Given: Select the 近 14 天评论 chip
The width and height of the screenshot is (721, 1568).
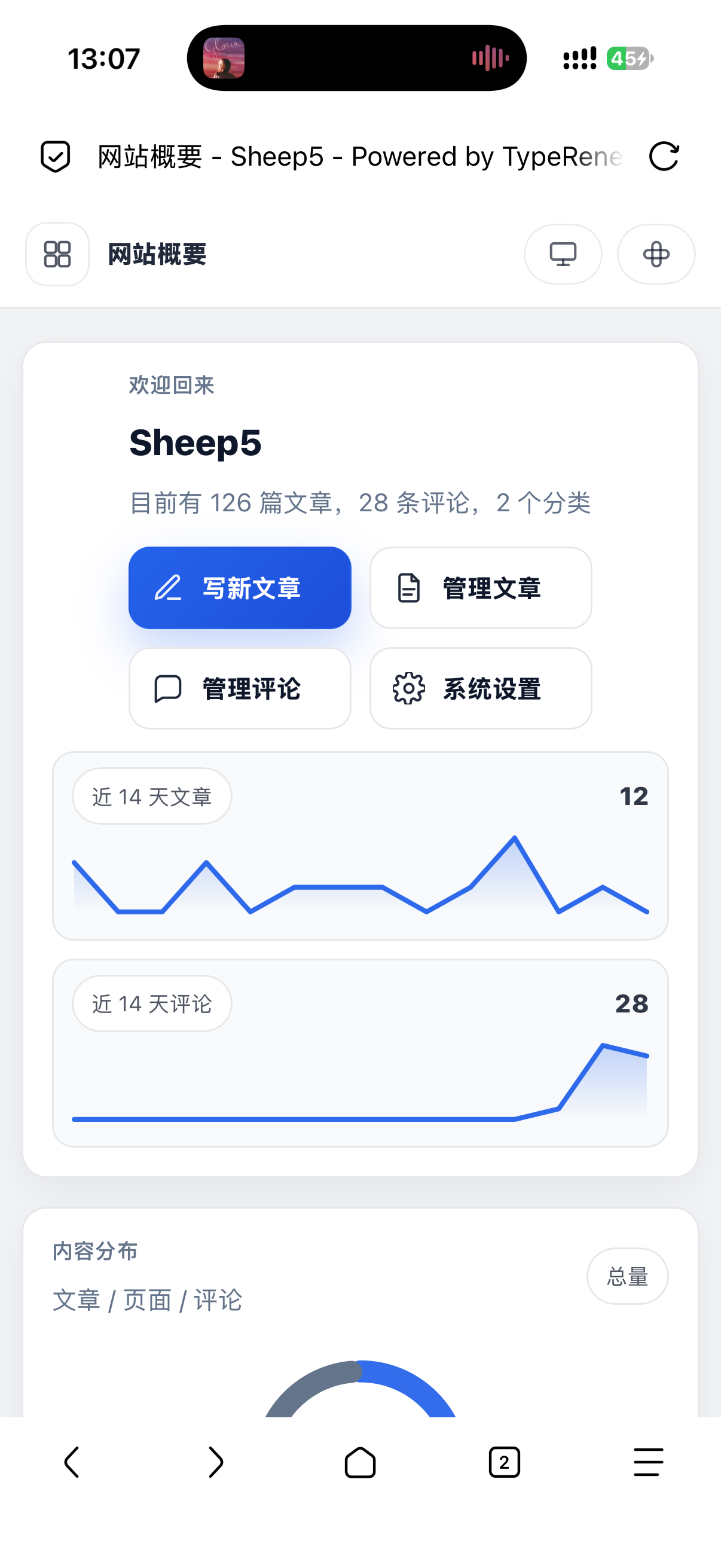Looking at the screenshot, I should click(152, 1003).
